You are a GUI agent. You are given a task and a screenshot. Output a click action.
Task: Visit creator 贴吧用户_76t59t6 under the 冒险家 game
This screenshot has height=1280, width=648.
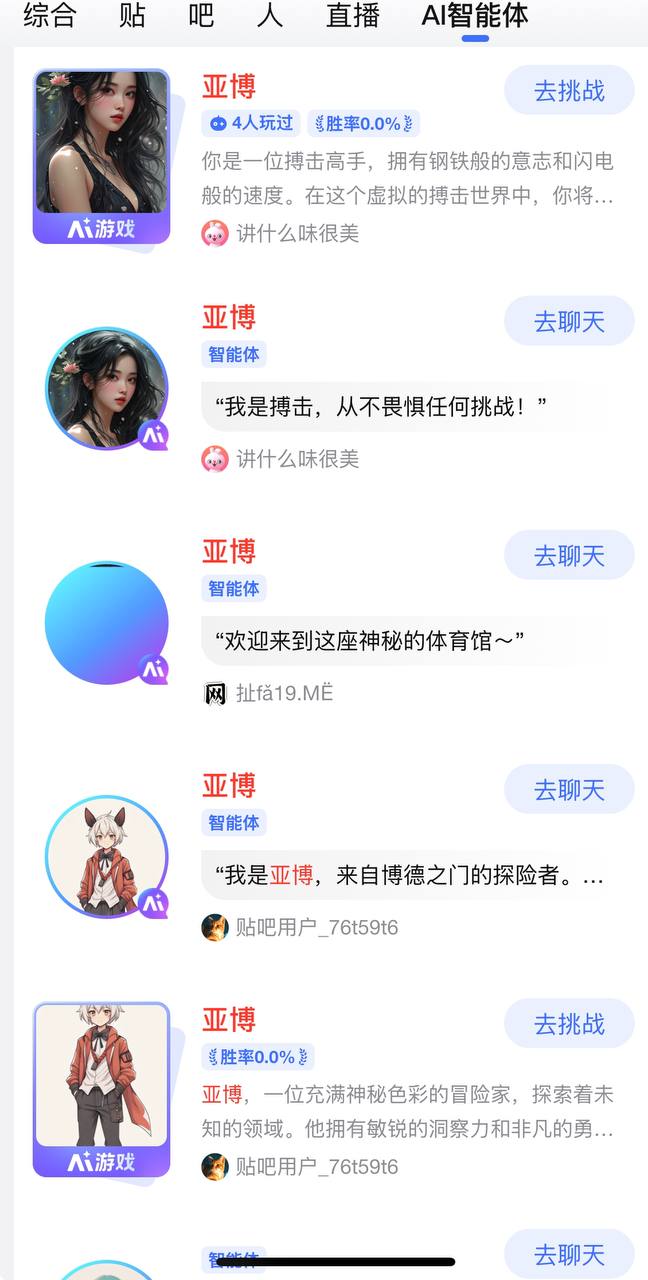pos(316,1166)
